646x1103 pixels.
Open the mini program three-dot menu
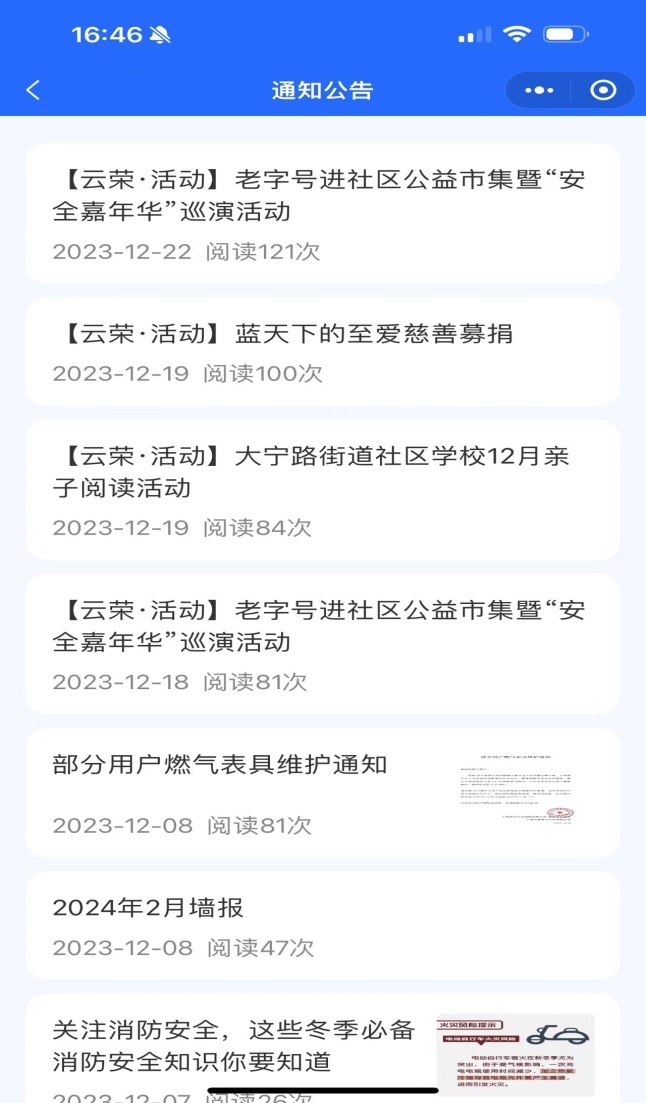point(539,90)
